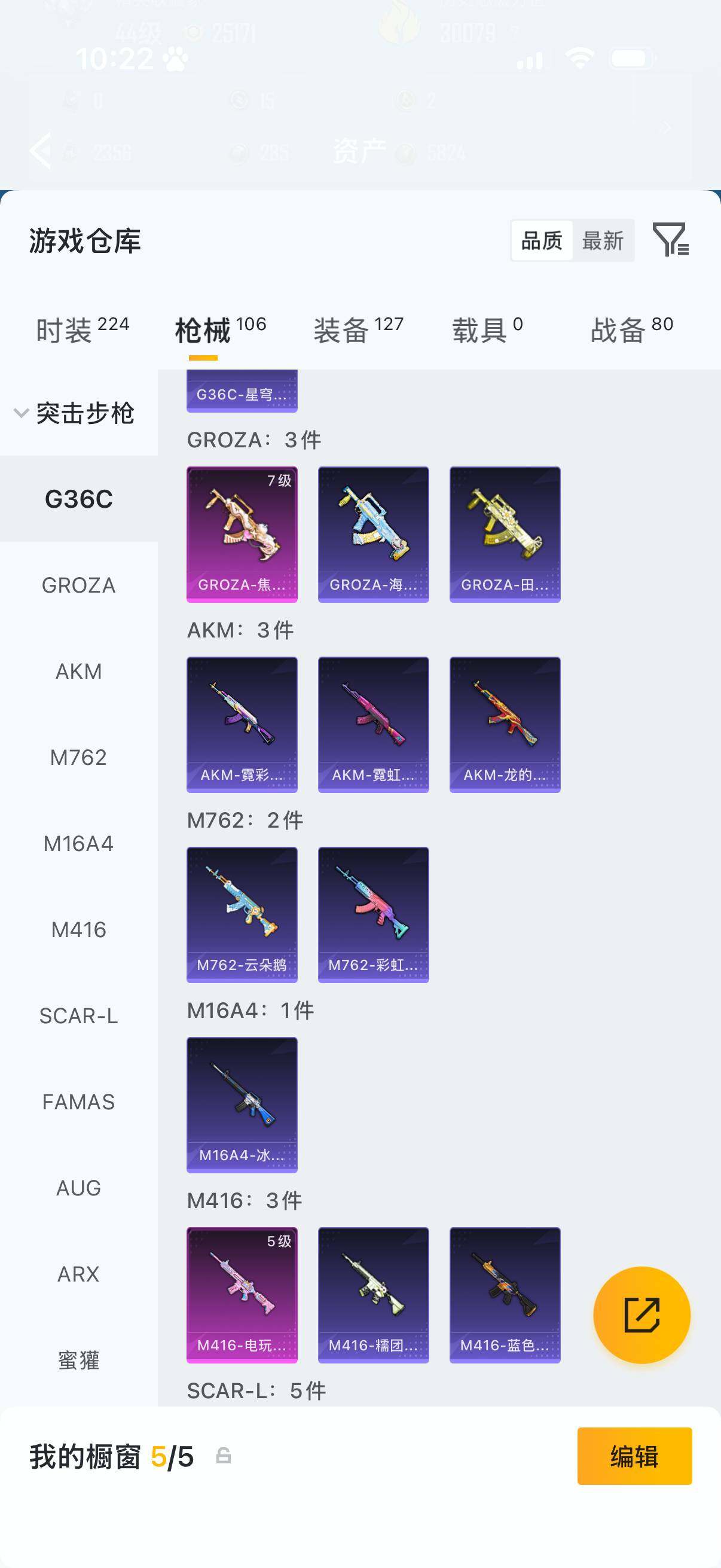Switch to the 时装 tab
This screenshot has height=1568, width=721.
point(82,330)
